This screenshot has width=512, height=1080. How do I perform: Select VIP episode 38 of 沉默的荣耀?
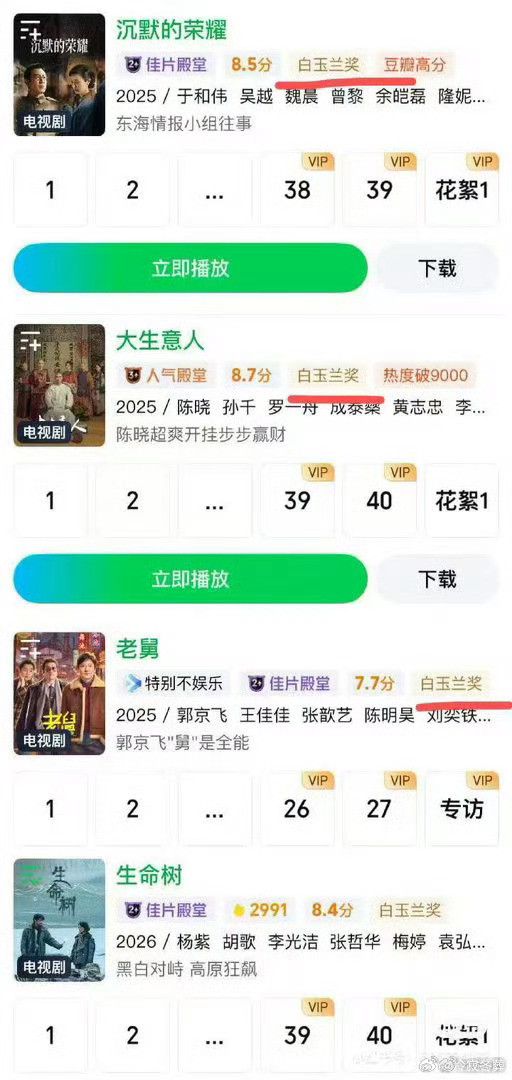pos(297,190)
